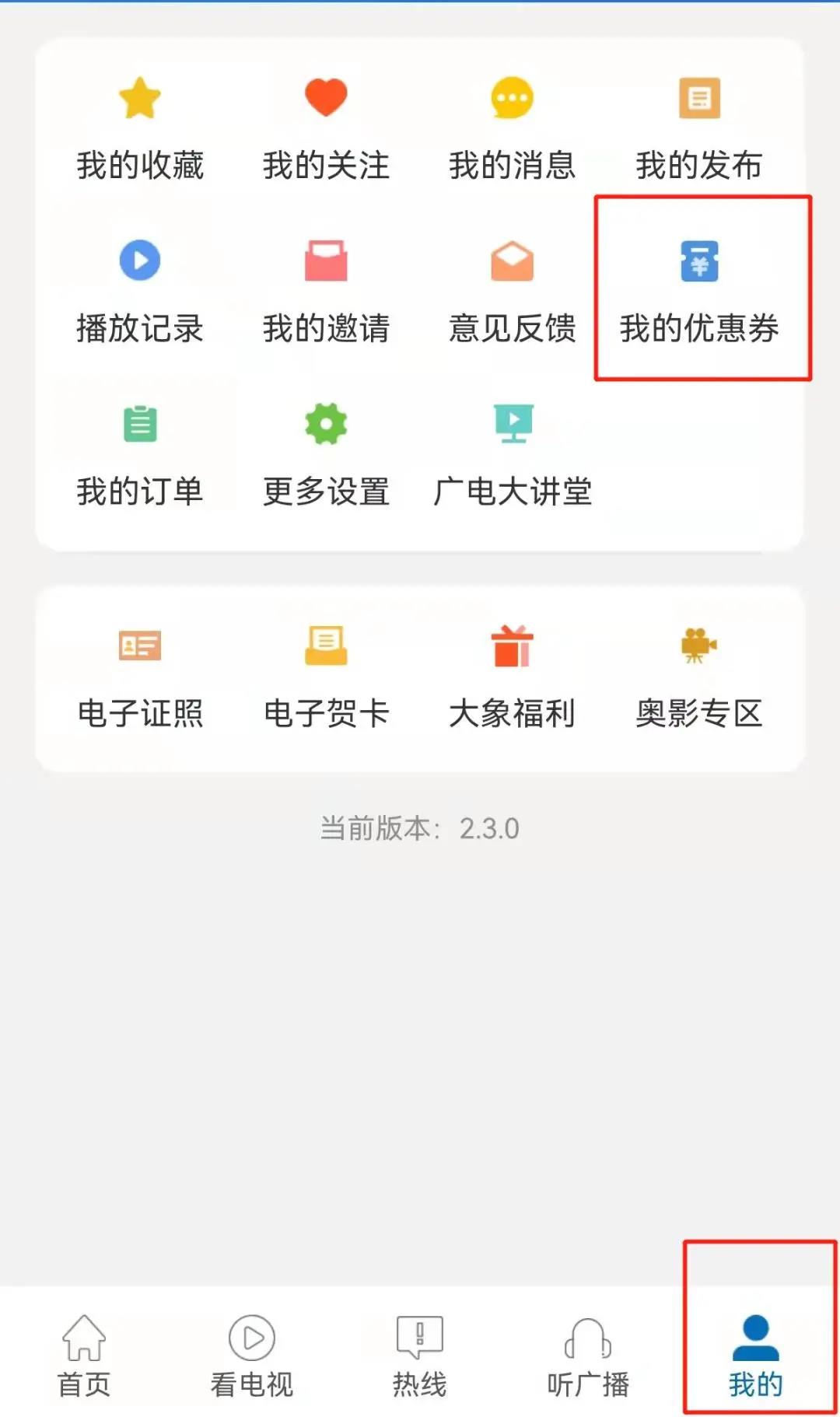The width and height of the screenshot is (840, 1417).
Task: Open 电子证照 e-license
Action: coord(140,678)
